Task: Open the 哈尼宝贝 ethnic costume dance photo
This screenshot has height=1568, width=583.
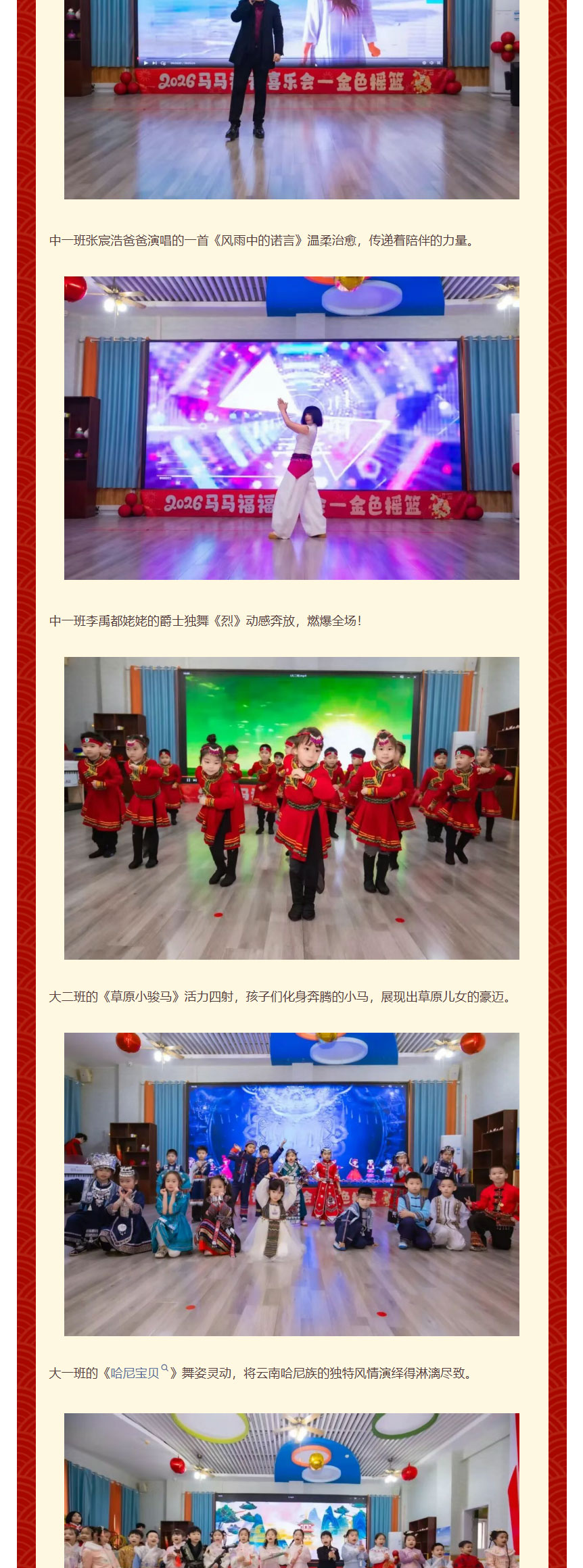Action: pos(291,1183)
